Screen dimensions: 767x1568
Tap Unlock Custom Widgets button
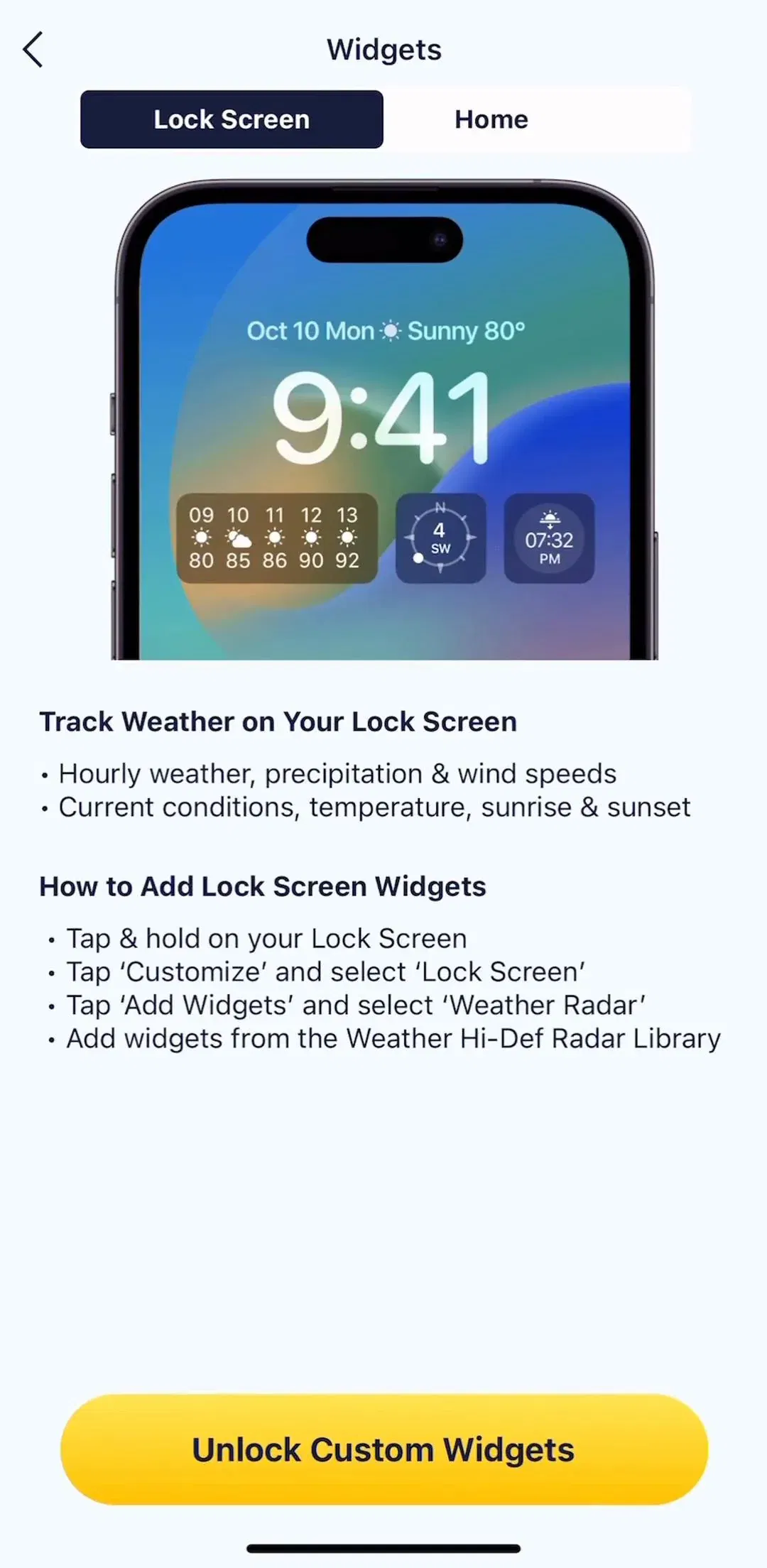[383, 1449]
